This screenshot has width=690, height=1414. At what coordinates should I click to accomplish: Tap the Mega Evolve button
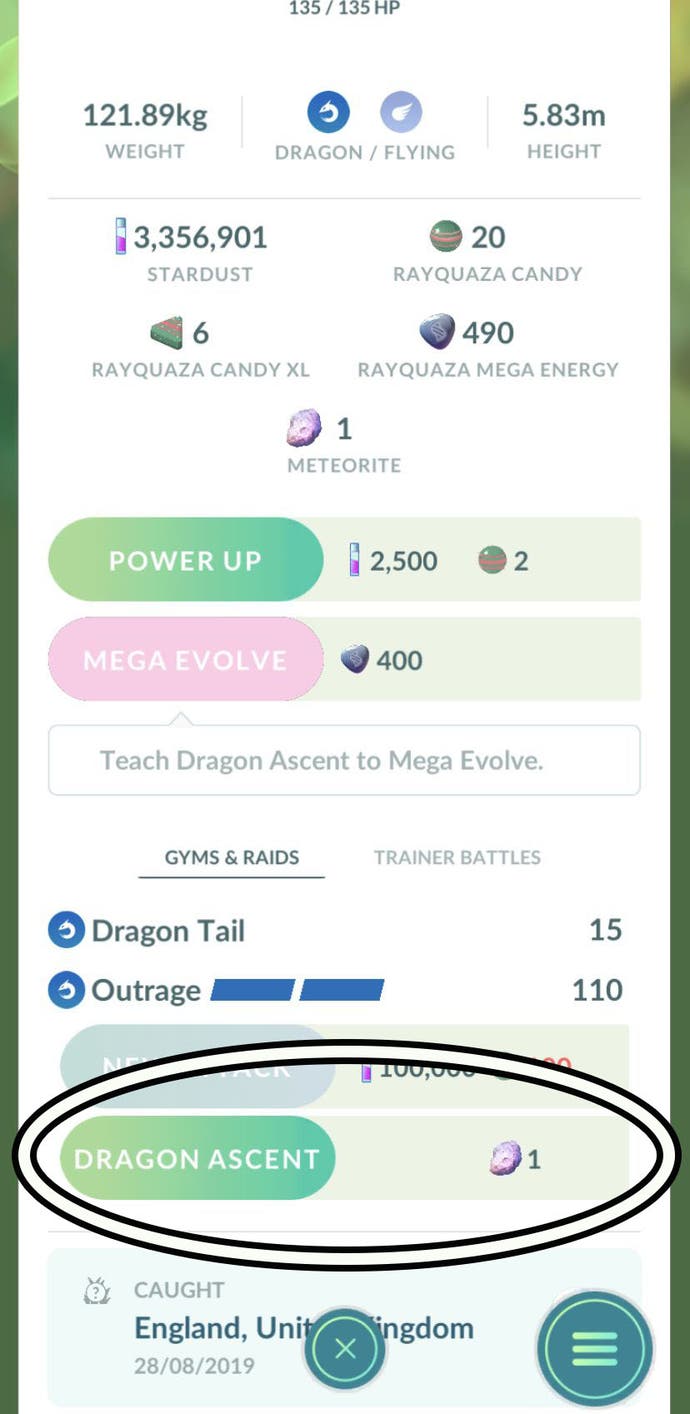click(x=185, y=660)
